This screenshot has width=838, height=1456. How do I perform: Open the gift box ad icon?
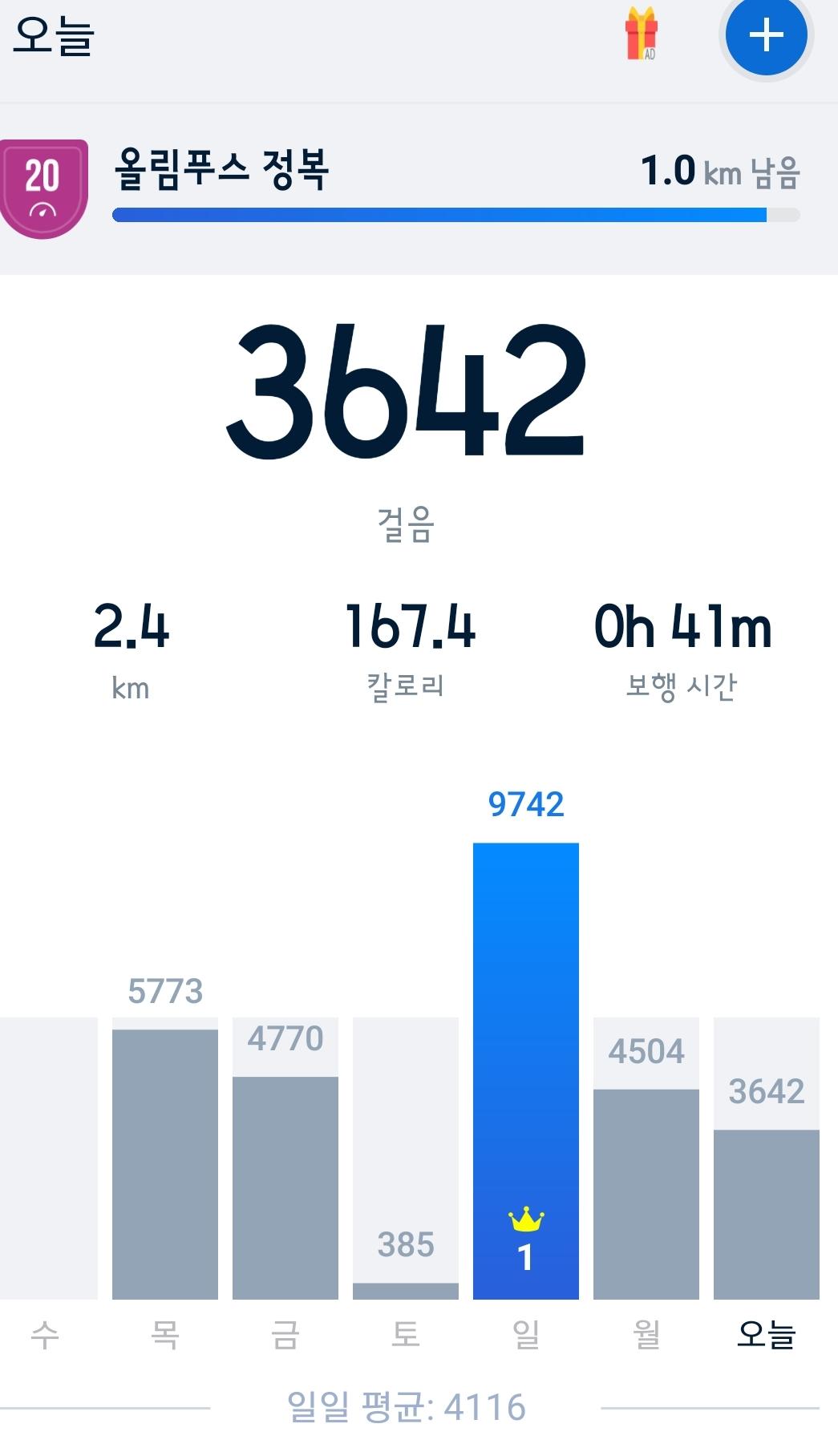[641, 34]
